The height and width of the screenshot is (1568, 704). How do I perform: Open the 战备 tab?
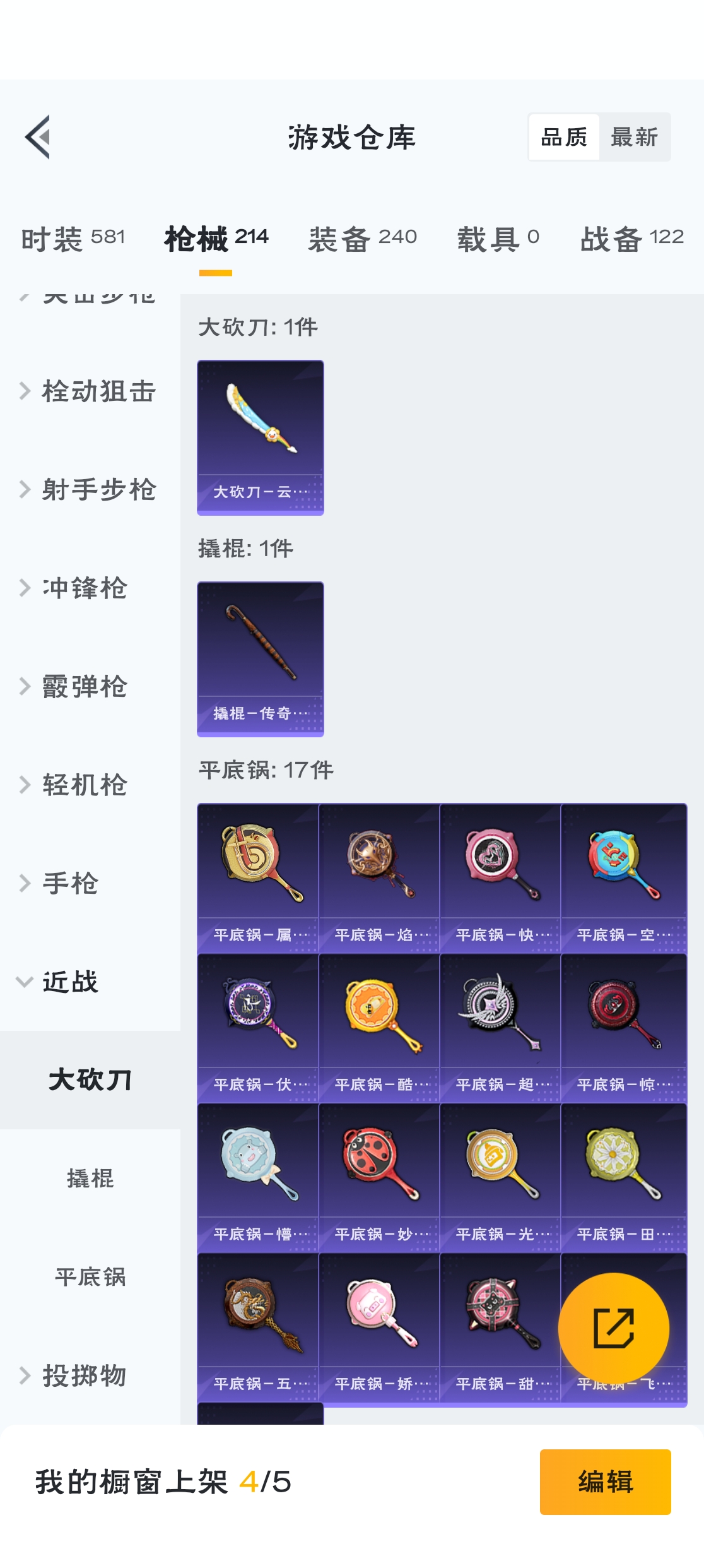click(631, 239)
